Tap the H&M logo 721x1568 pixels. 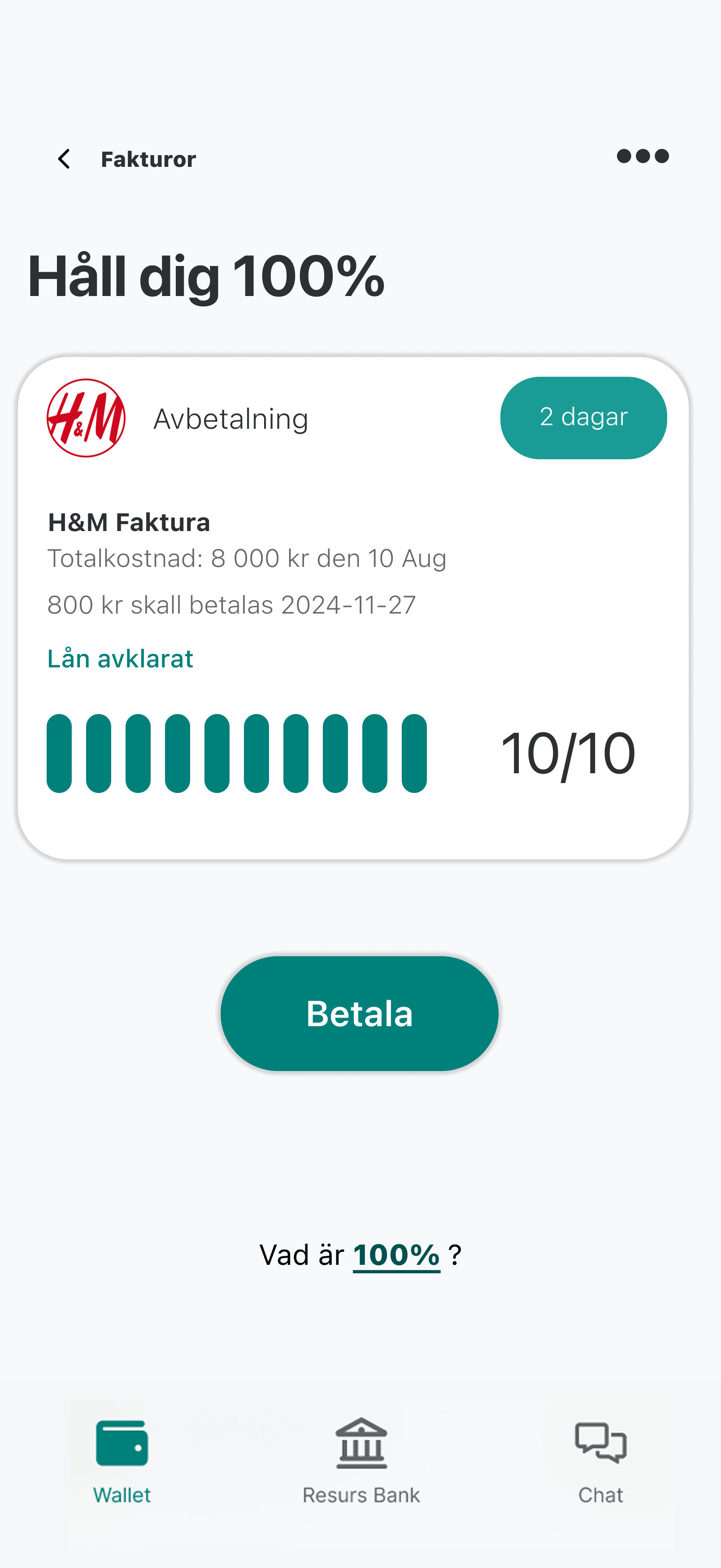pos(86,417)
